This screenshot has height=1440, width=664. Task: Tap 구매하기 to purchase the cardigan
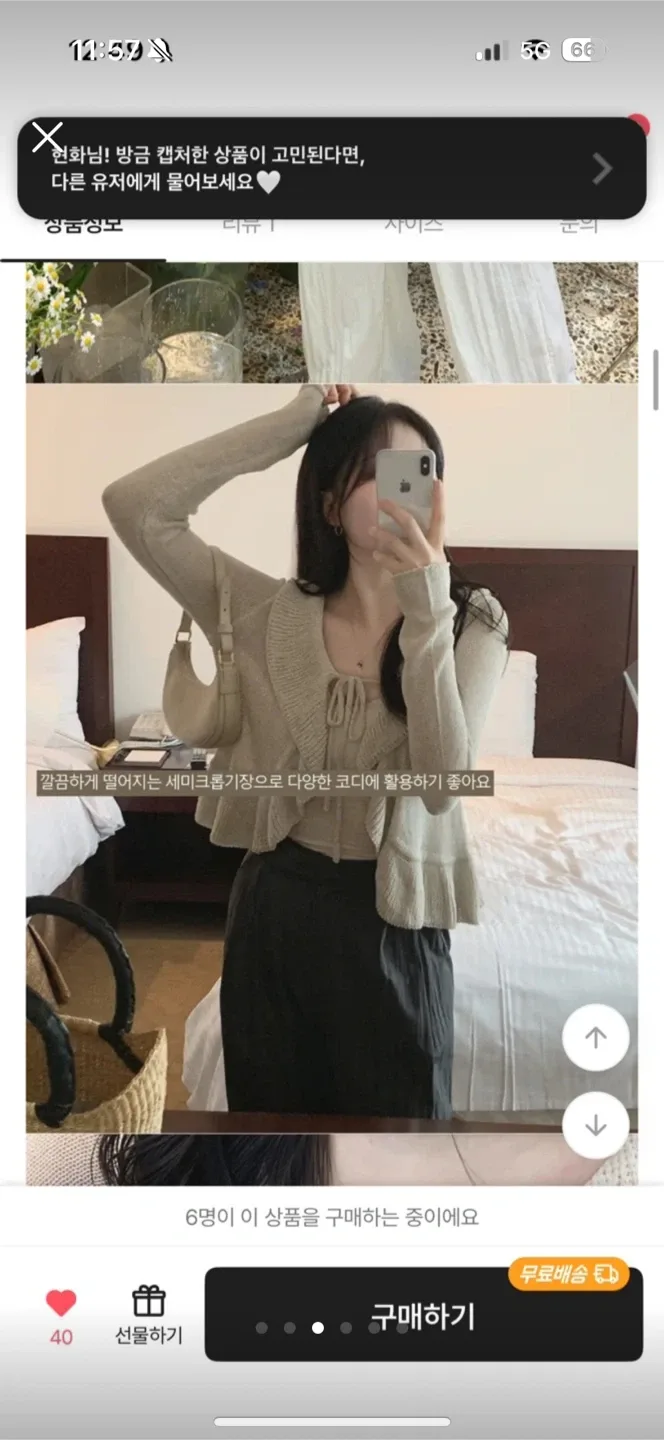[423, 1315]
